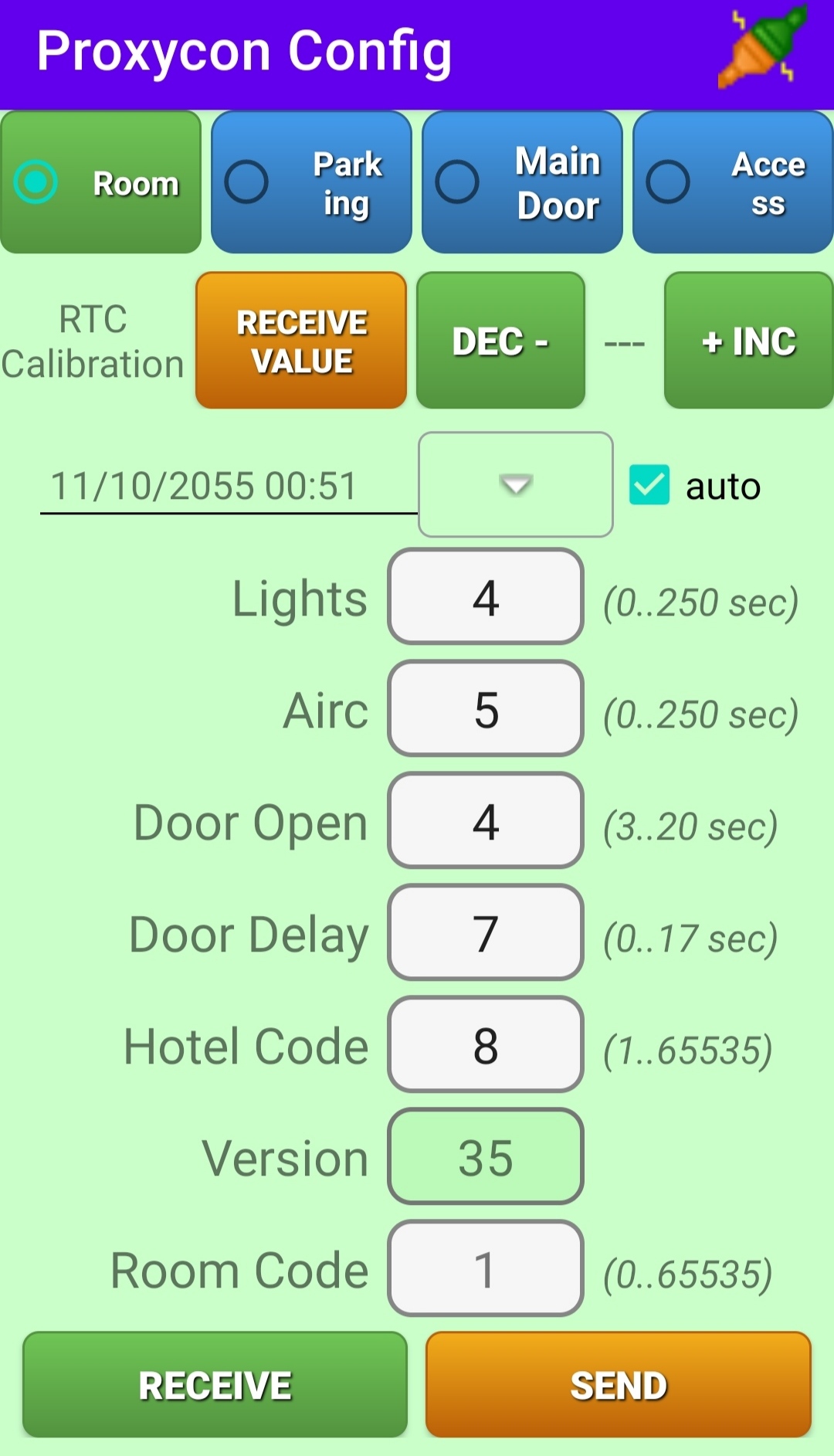Choose the Main Door option
This screenshot has width=834, height=1456.
(x=522, y=183)
